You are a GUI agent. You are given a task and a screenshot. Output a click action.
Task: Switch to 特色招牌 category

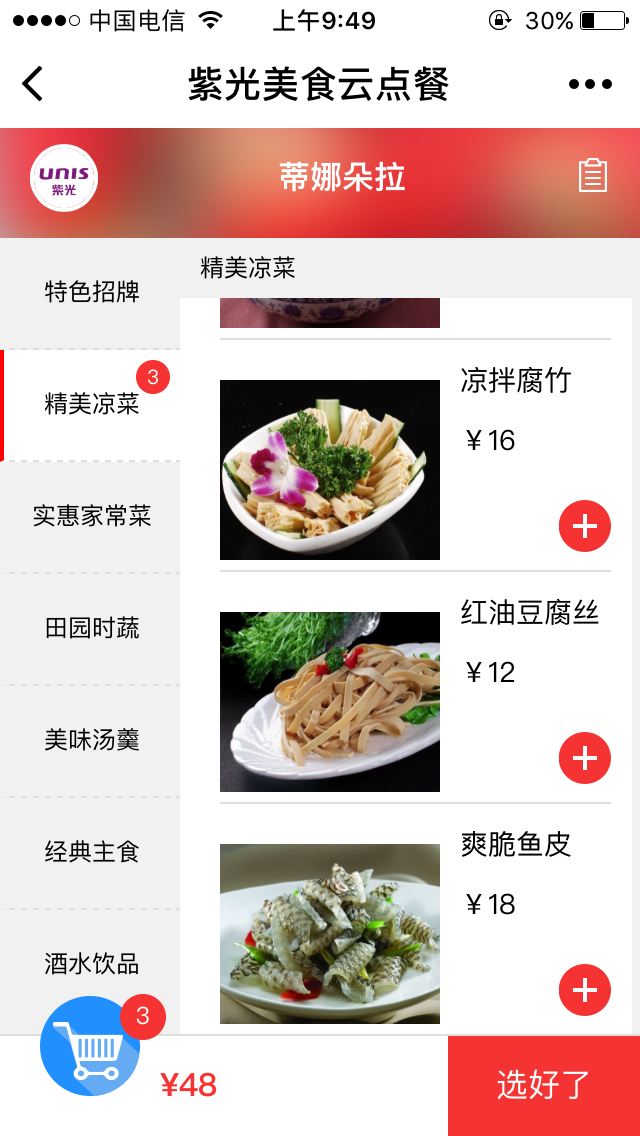[x=91, y=293]
